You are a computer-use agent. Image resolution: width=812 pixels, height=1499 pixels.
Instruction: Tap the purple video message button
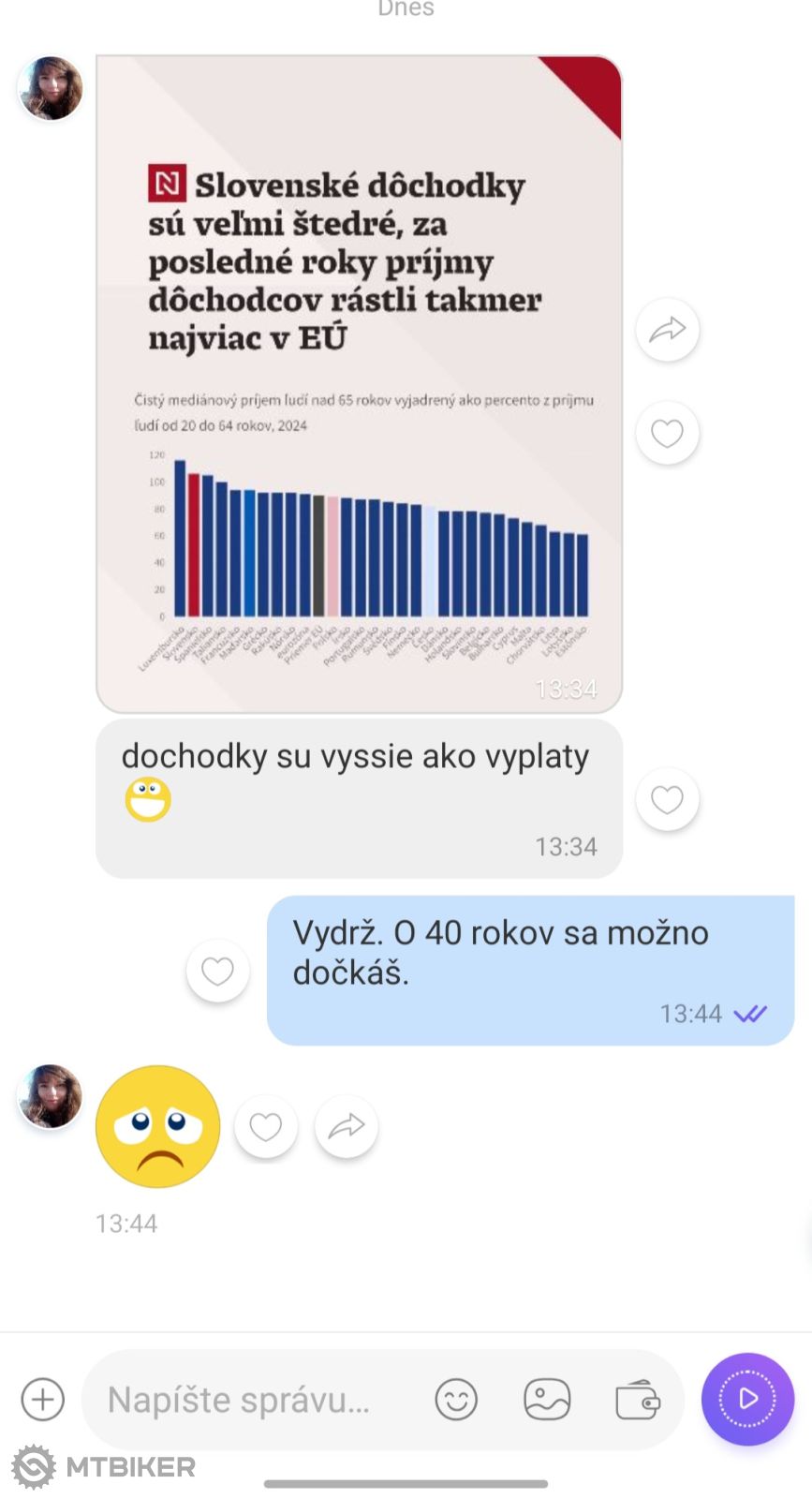coord(747,1399)
